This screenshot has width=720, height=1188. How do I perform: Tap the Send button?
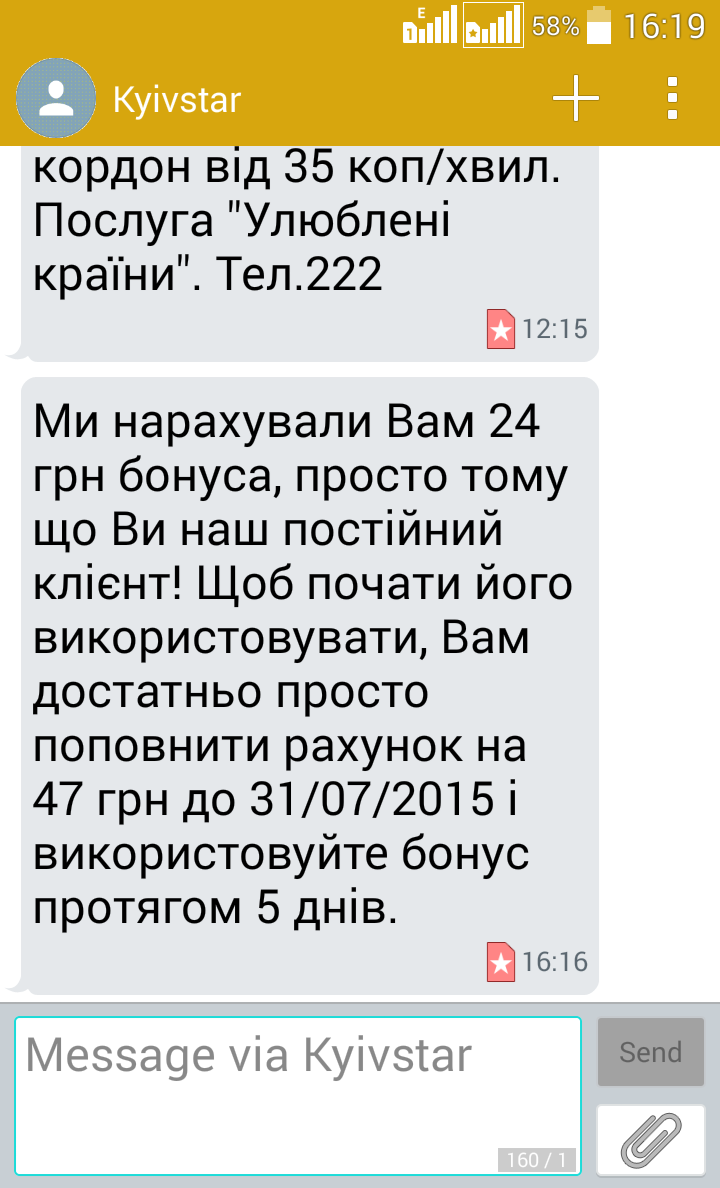click(650, 1052)
